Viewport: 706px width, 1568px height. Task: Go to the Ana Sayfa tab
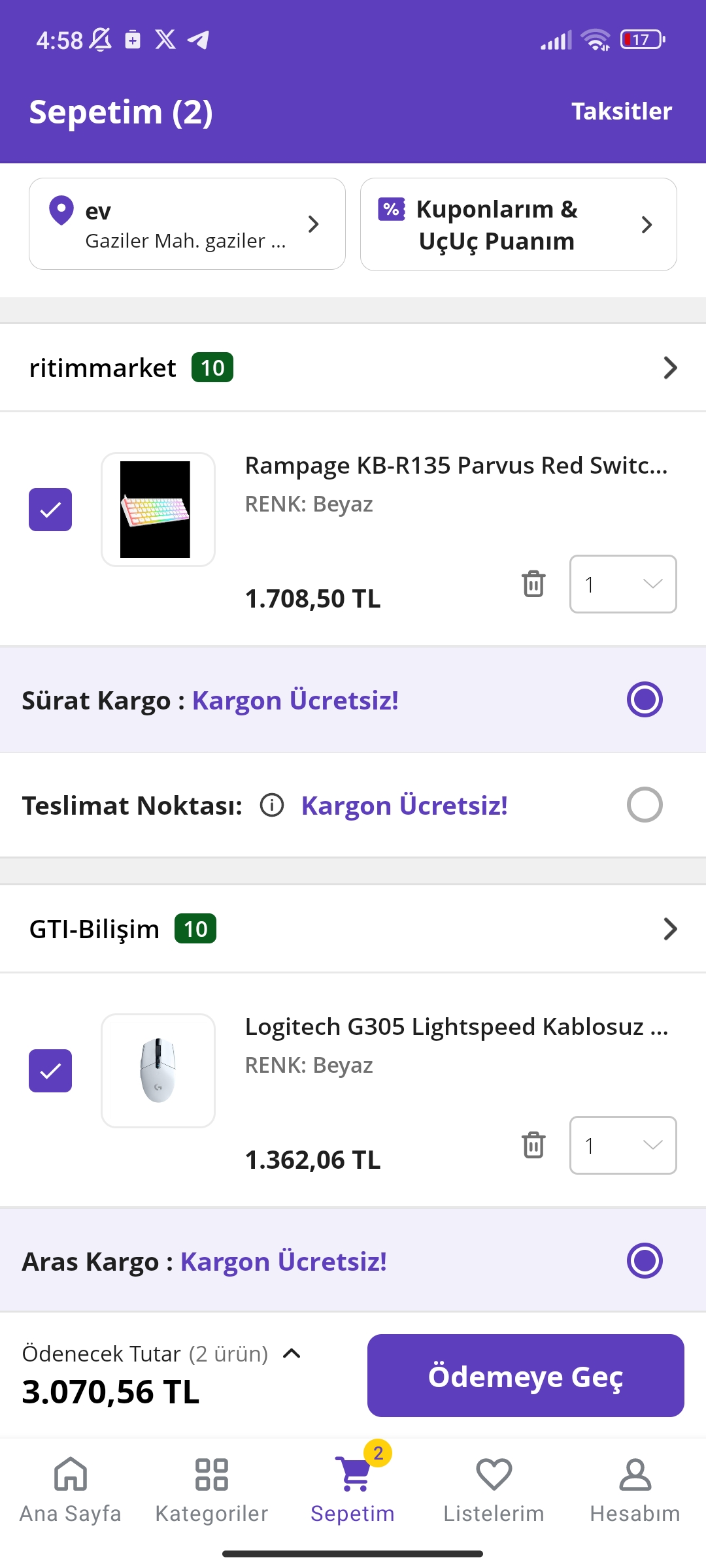[71, 1490]
